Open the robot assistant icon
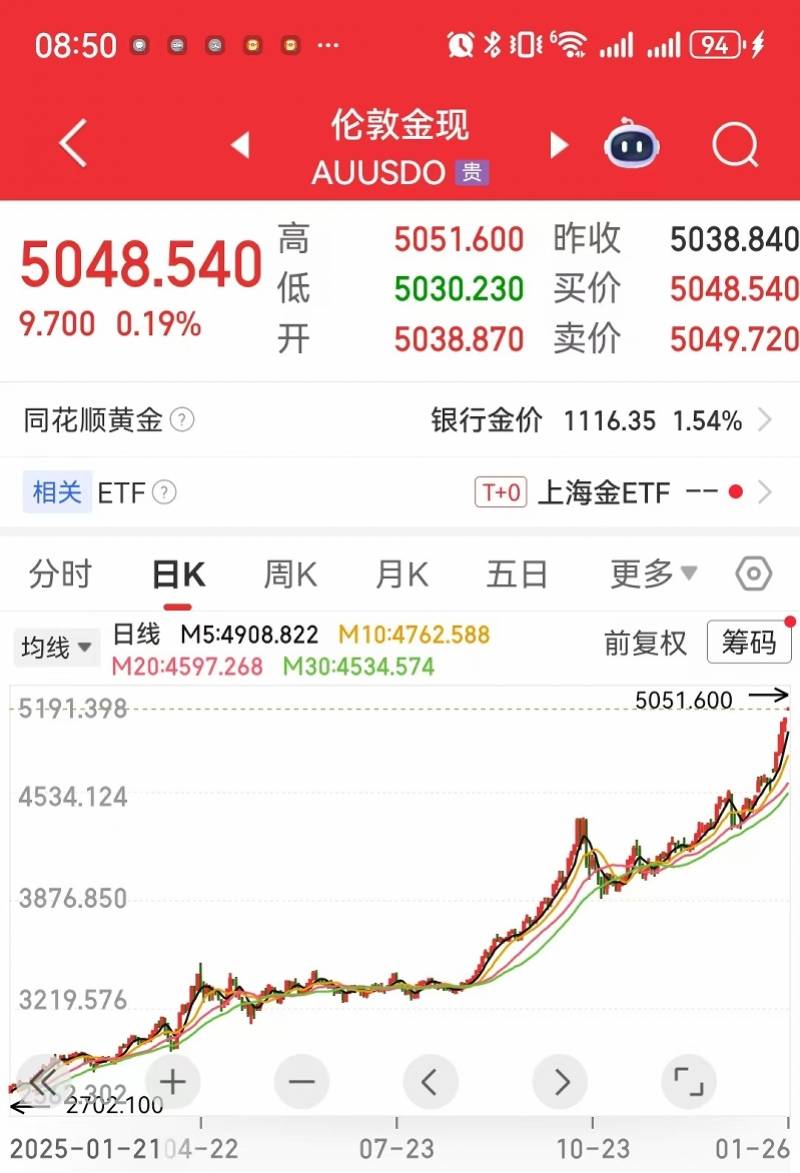The image size is (800, 1173). (632, 146)
